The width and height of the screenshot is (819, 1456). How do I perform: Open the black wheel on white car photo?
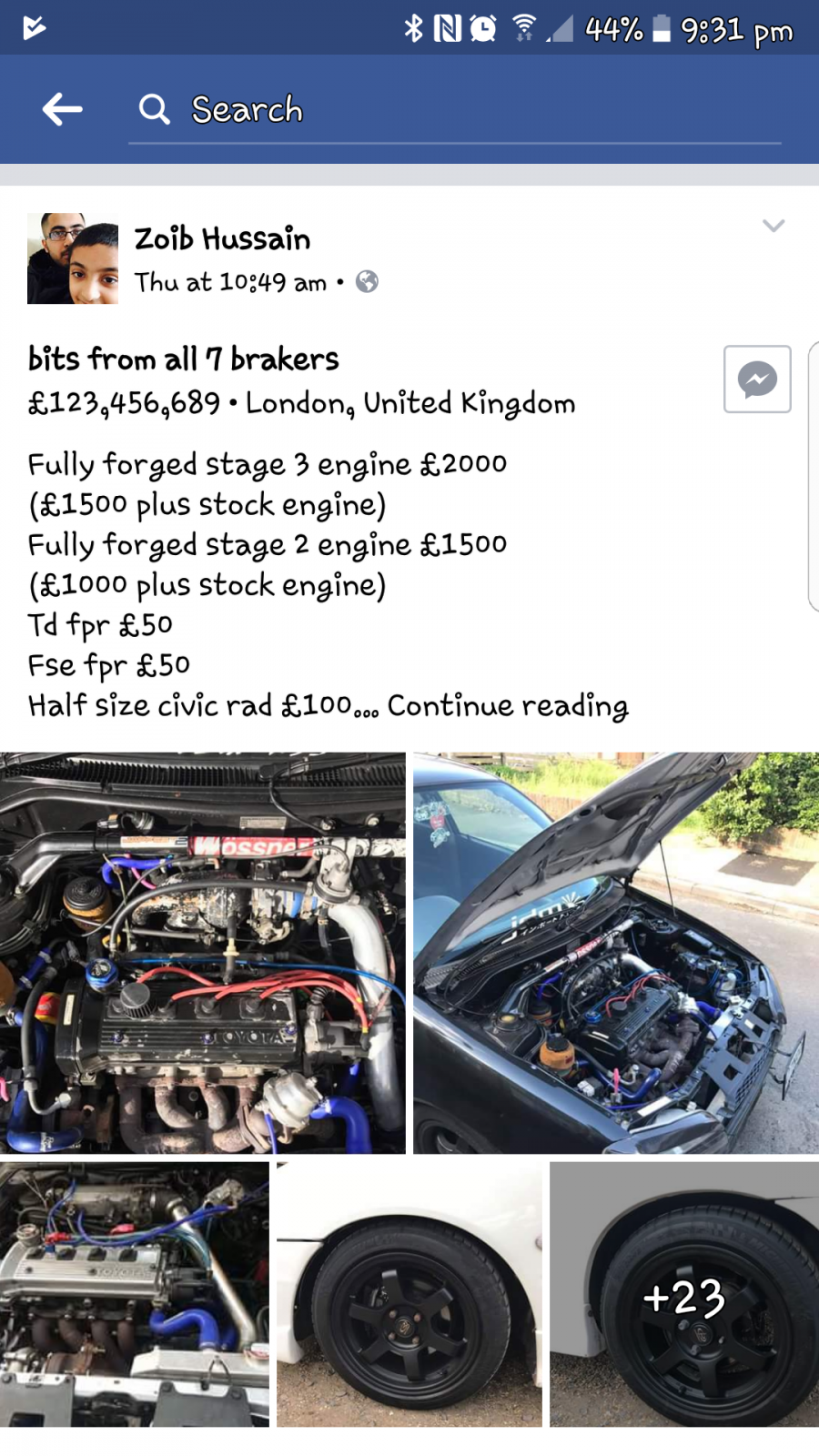[x=409, y=1294]
